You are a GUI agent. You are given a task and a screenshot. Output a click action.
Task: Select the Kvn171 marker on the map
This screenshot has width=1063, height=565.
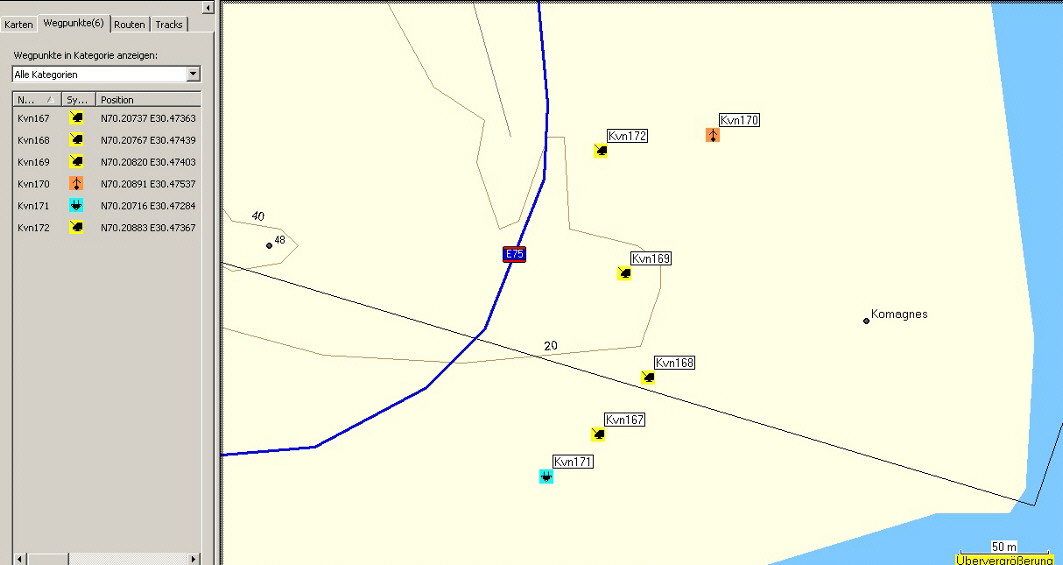tap(546, 477)
